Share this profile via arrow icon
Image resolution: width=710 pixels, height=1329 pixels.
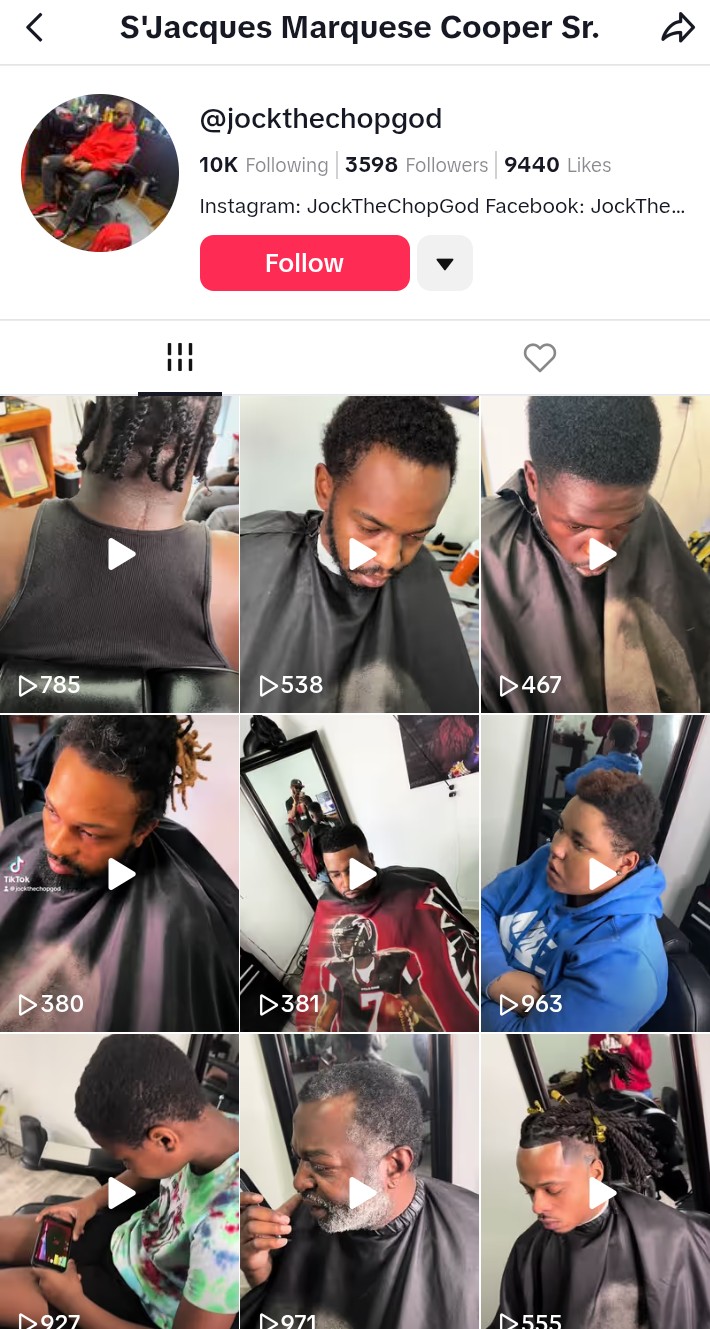(x=677, y=28)
